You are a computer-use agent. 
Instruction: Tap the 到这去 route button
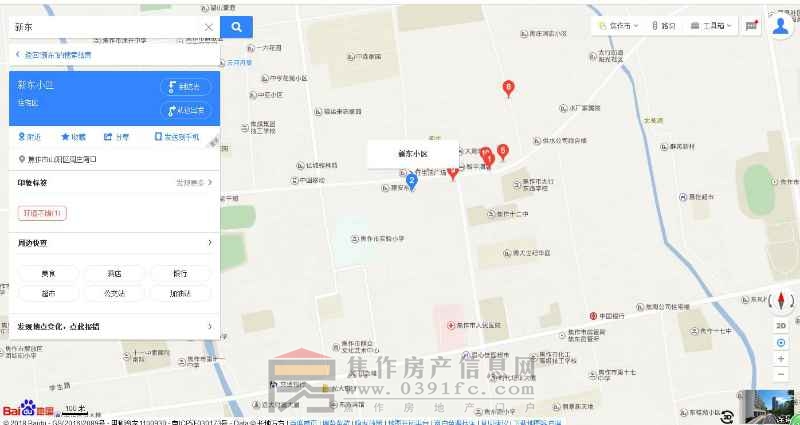(x=186, y=87)
